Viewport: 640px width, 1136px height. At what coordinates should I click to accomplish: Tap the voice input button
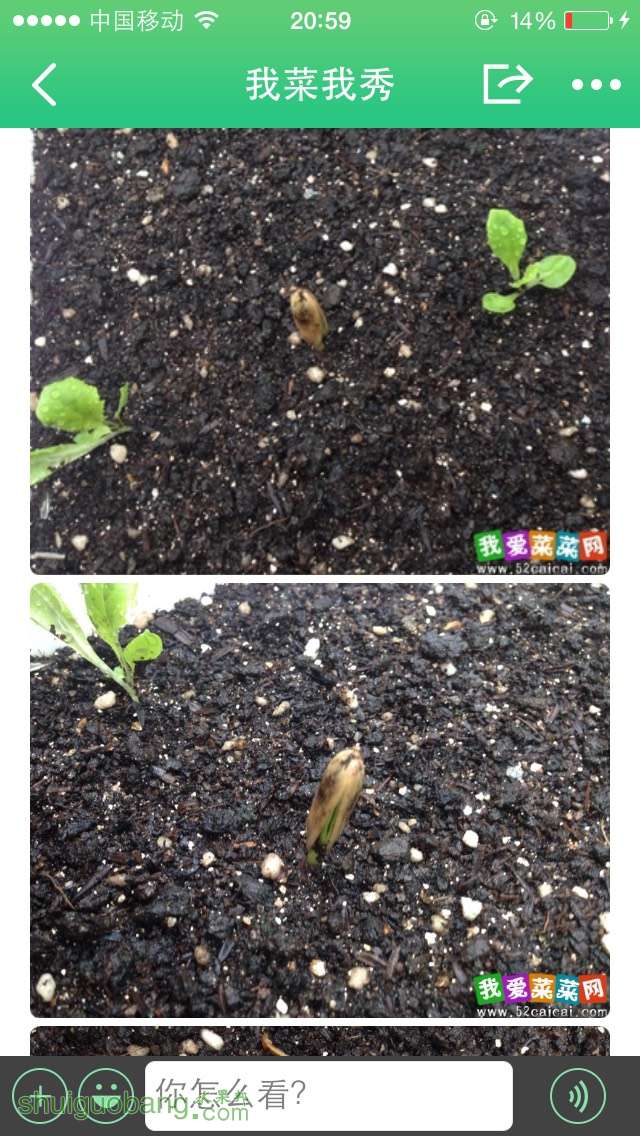[578, 1095]
